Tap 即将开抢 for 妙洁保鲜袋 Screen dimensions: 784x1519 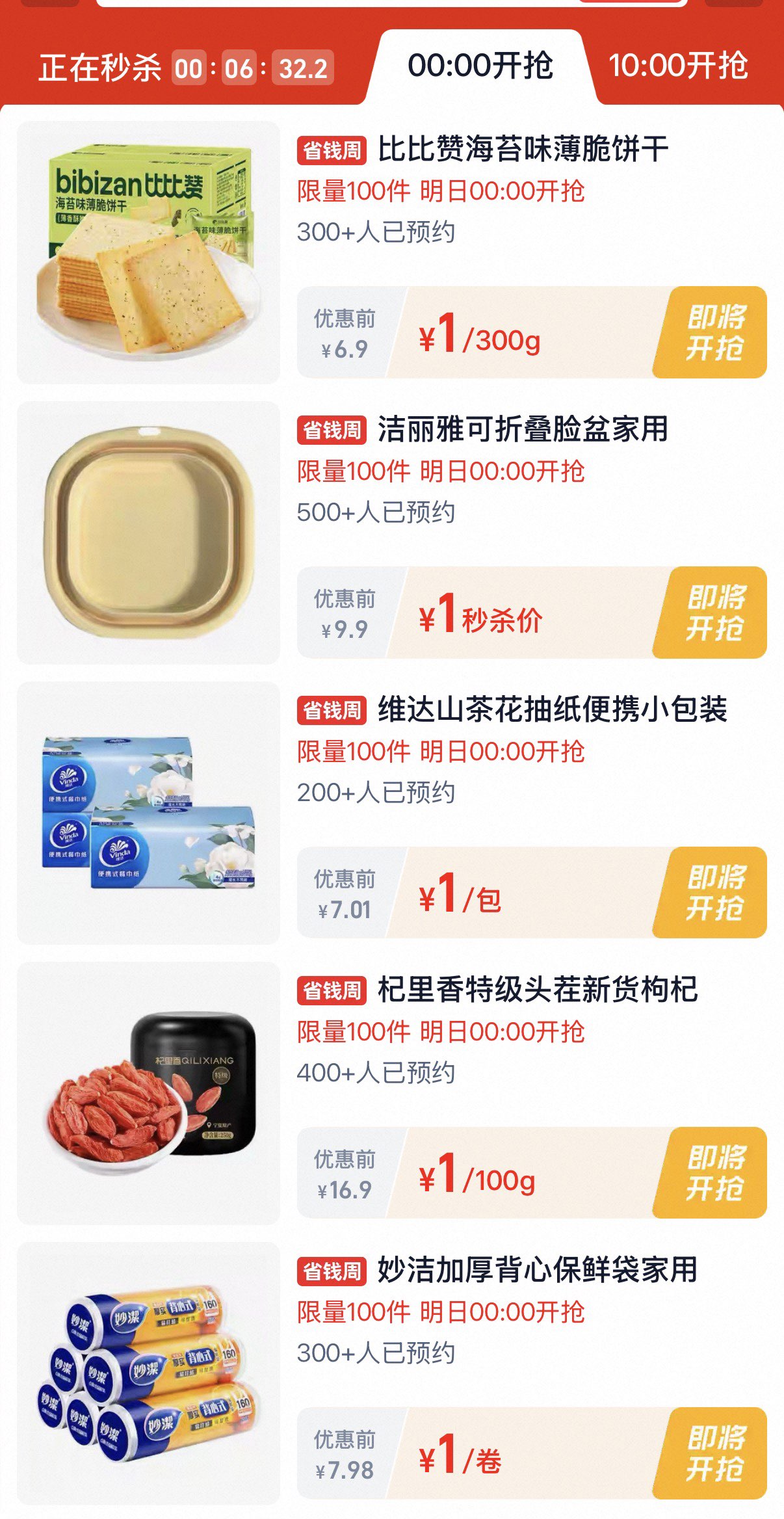click(x=714, y=1453)
